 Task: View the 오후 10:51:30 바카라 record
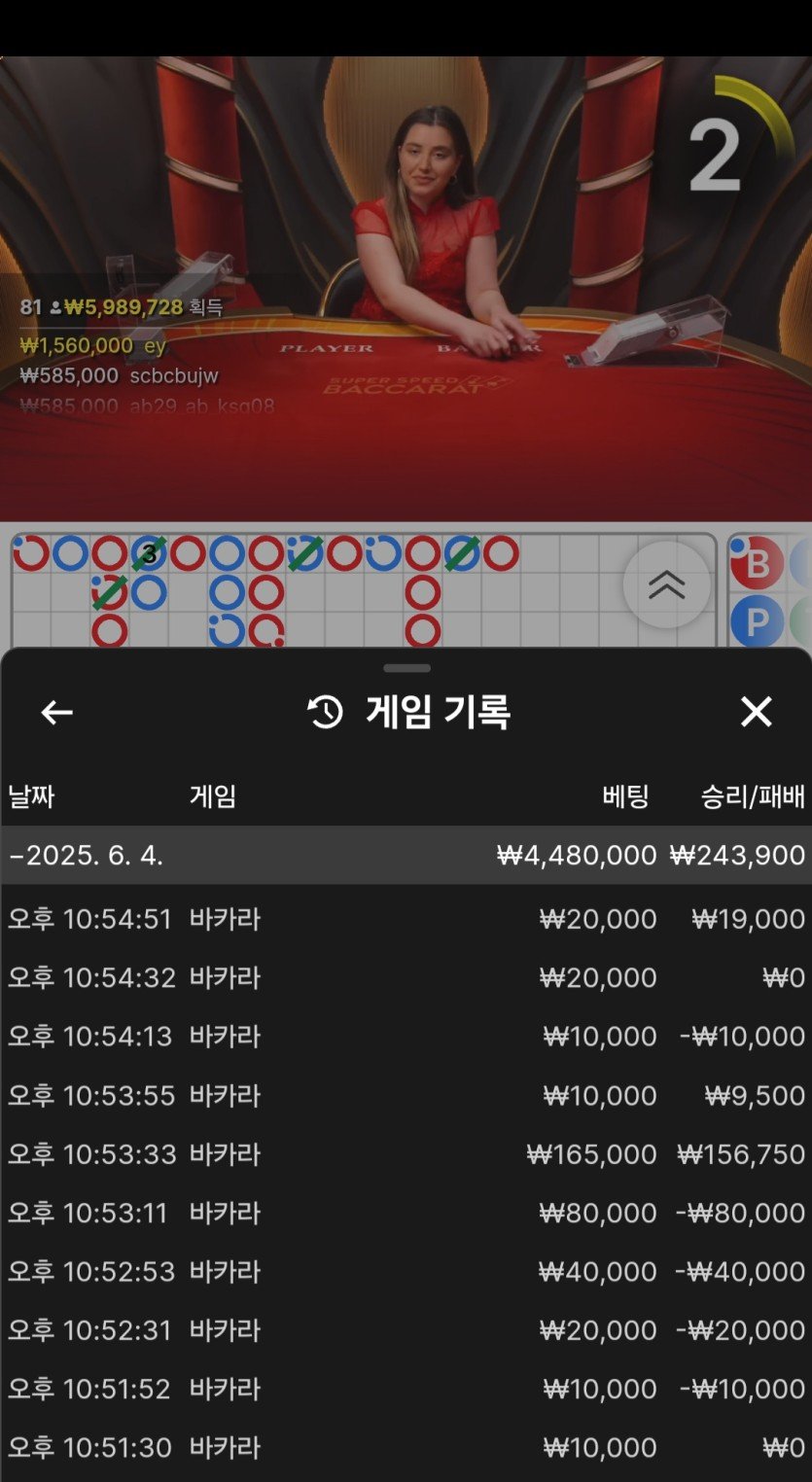pos(406,1448)
